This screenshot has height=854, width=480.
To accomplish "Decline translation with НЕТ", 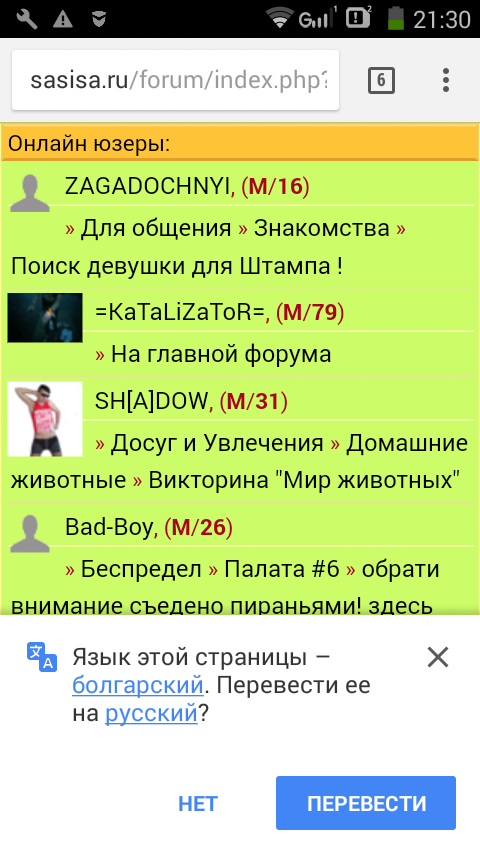I will coord(198,803).
